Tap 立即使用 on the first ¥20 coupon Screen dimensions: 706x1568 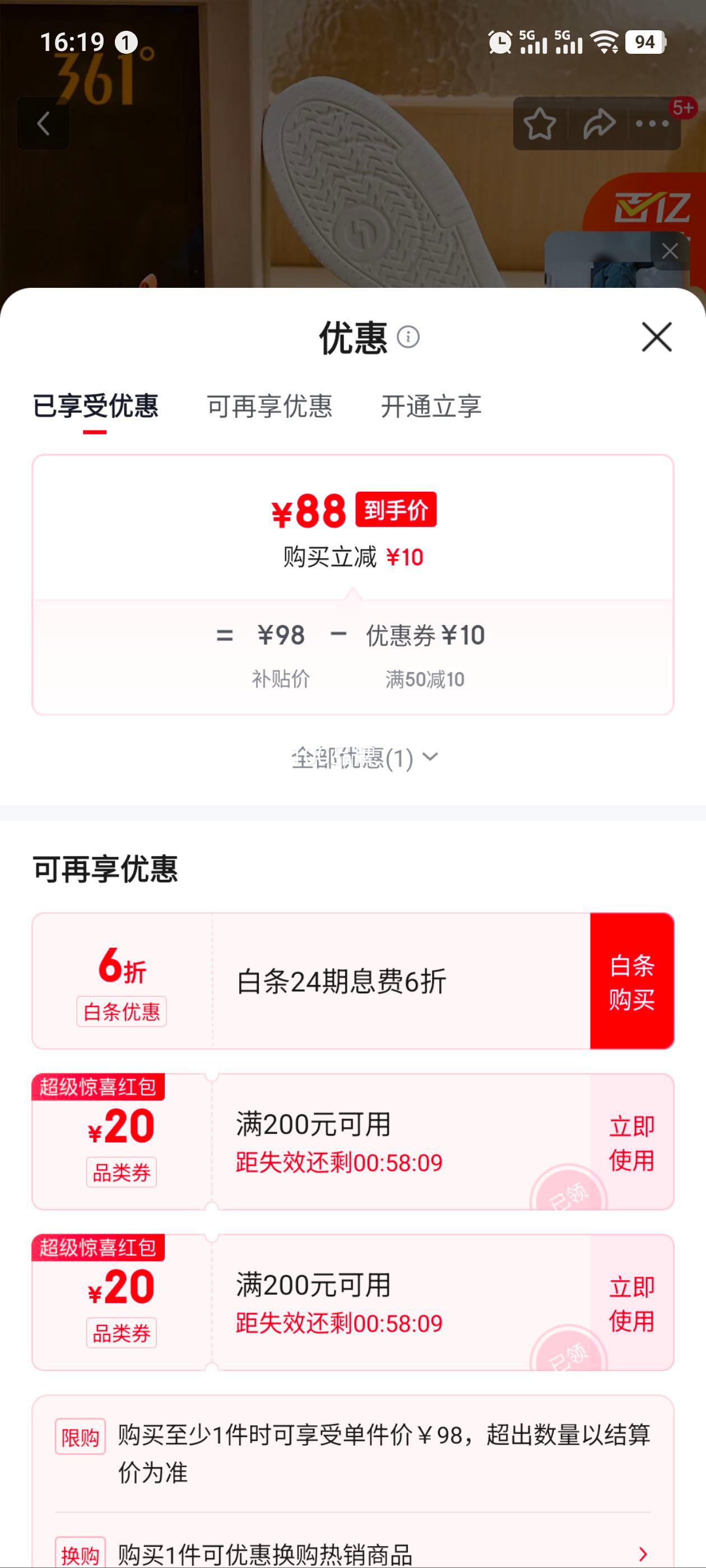pyautogui.click(x=632, y=1144)
